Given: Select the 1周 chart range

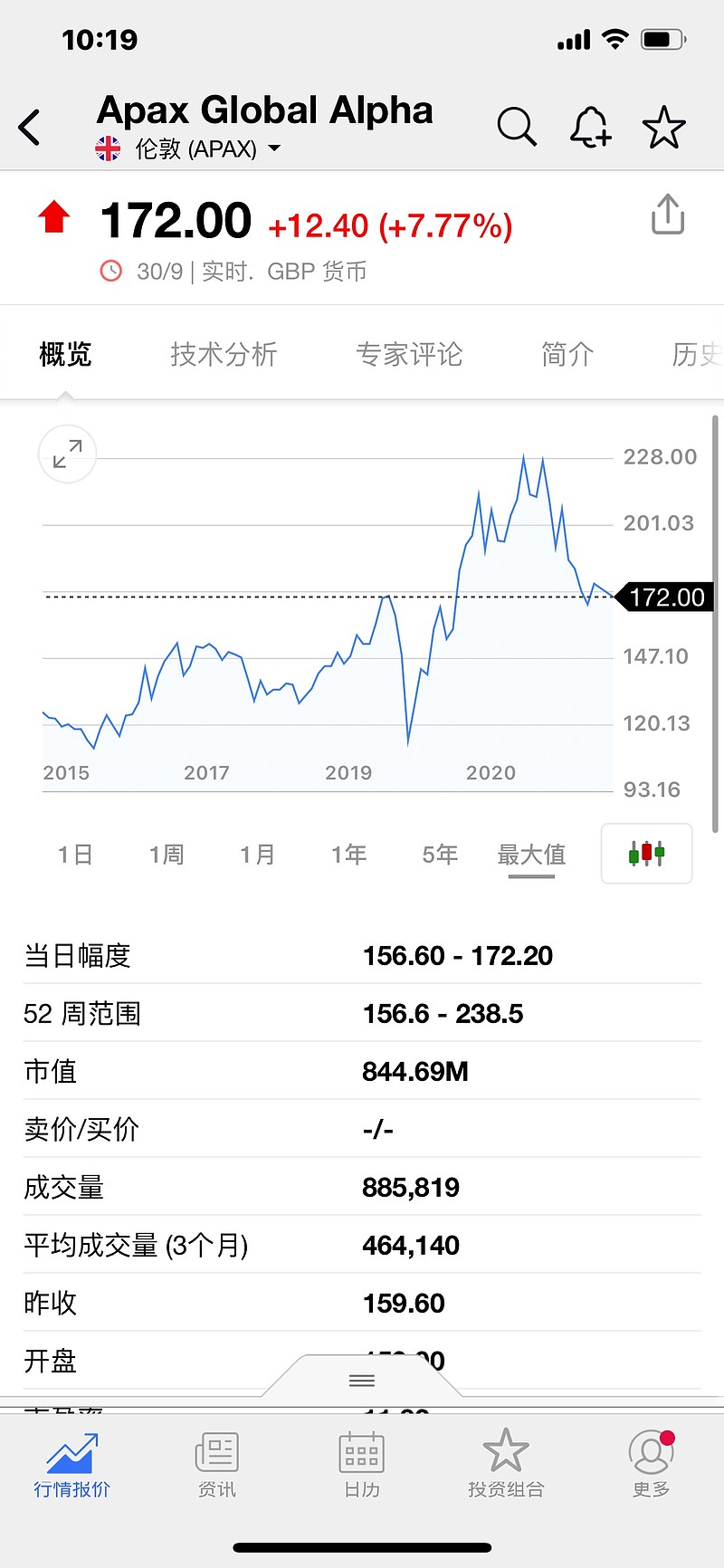Looking at the screenshot, I should coord(167,855).
